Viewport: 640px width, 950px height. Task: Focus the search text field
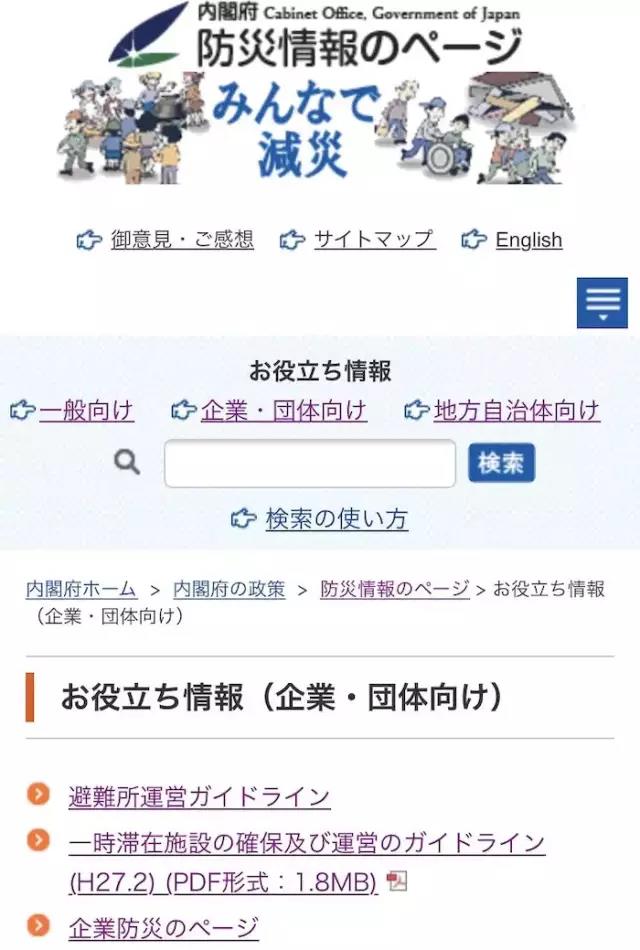310,463
